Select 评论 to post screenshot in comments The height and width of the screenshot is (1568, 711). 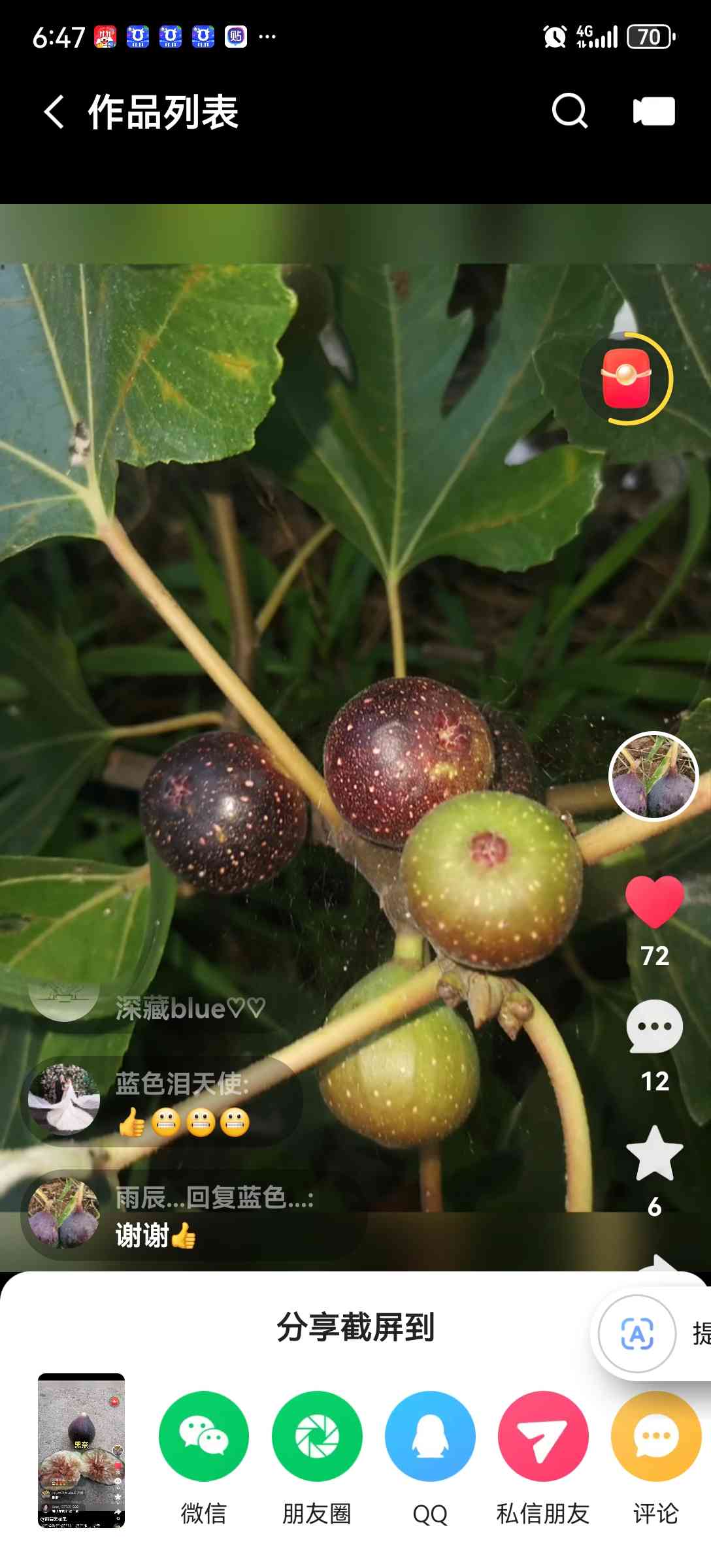[655, 1436]
